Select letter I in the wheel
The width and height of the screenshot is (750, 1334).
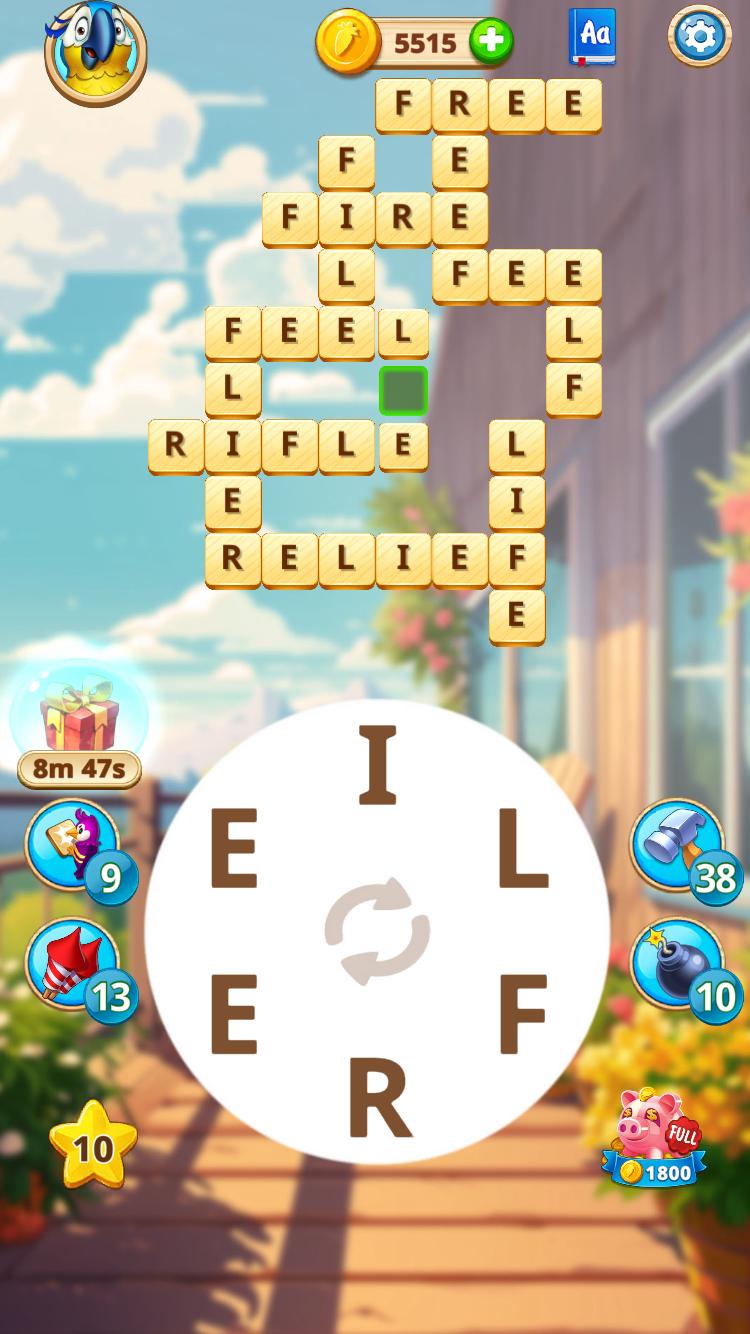378,766
